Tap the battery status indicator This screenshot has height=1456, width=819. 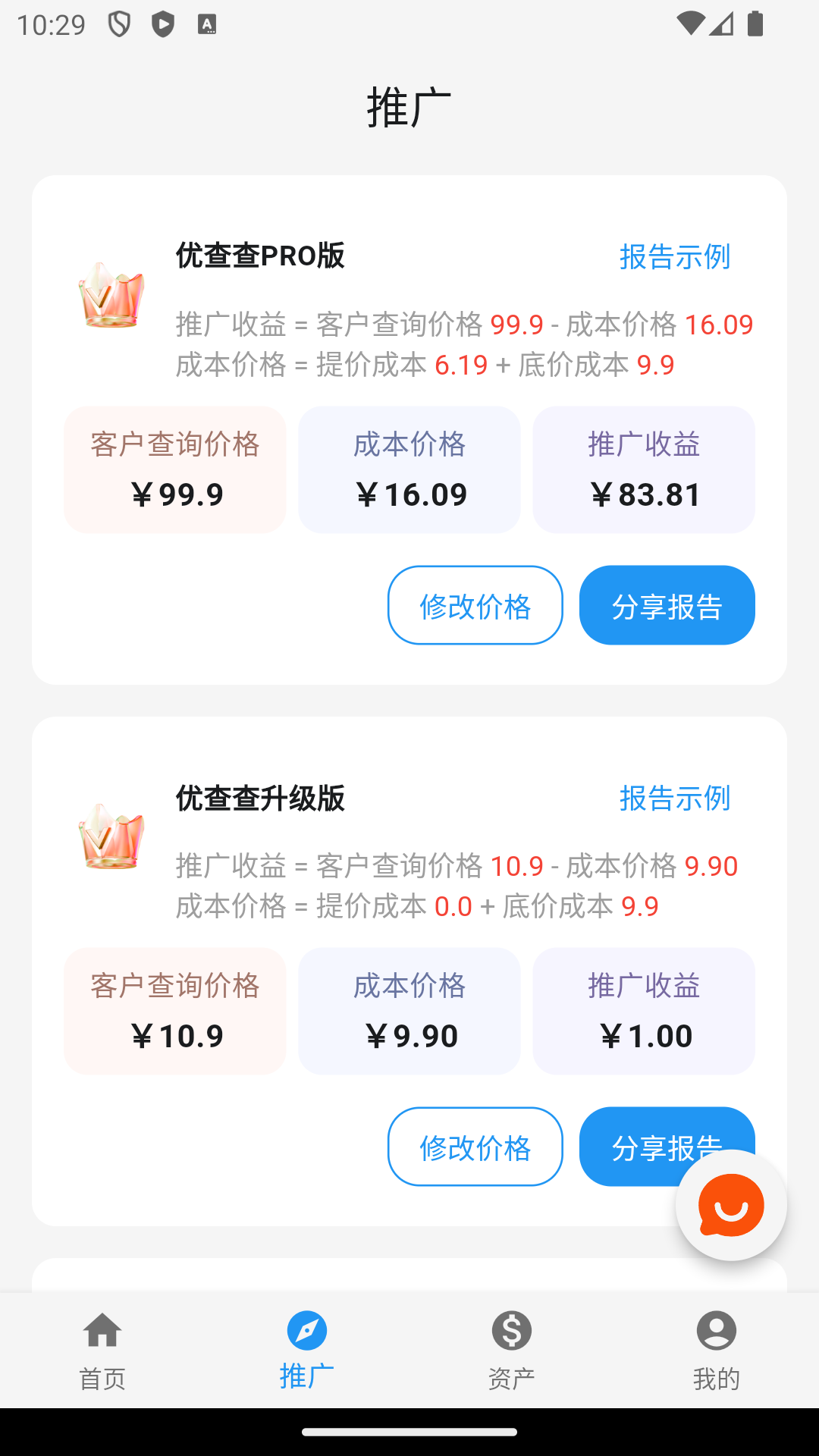click(x=755, y=23)
